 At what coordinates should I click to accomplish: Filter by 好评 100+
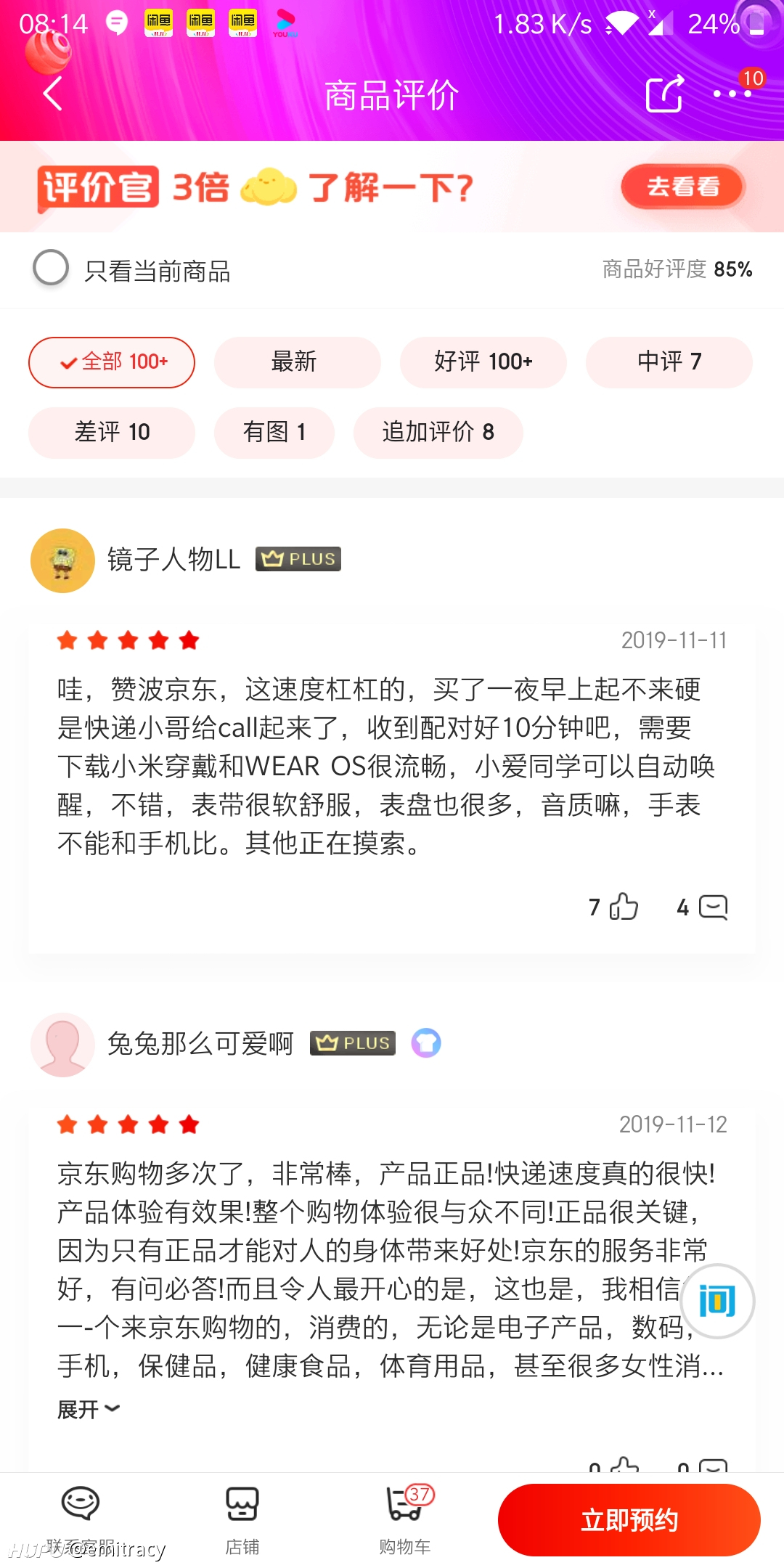coord(483,362)
